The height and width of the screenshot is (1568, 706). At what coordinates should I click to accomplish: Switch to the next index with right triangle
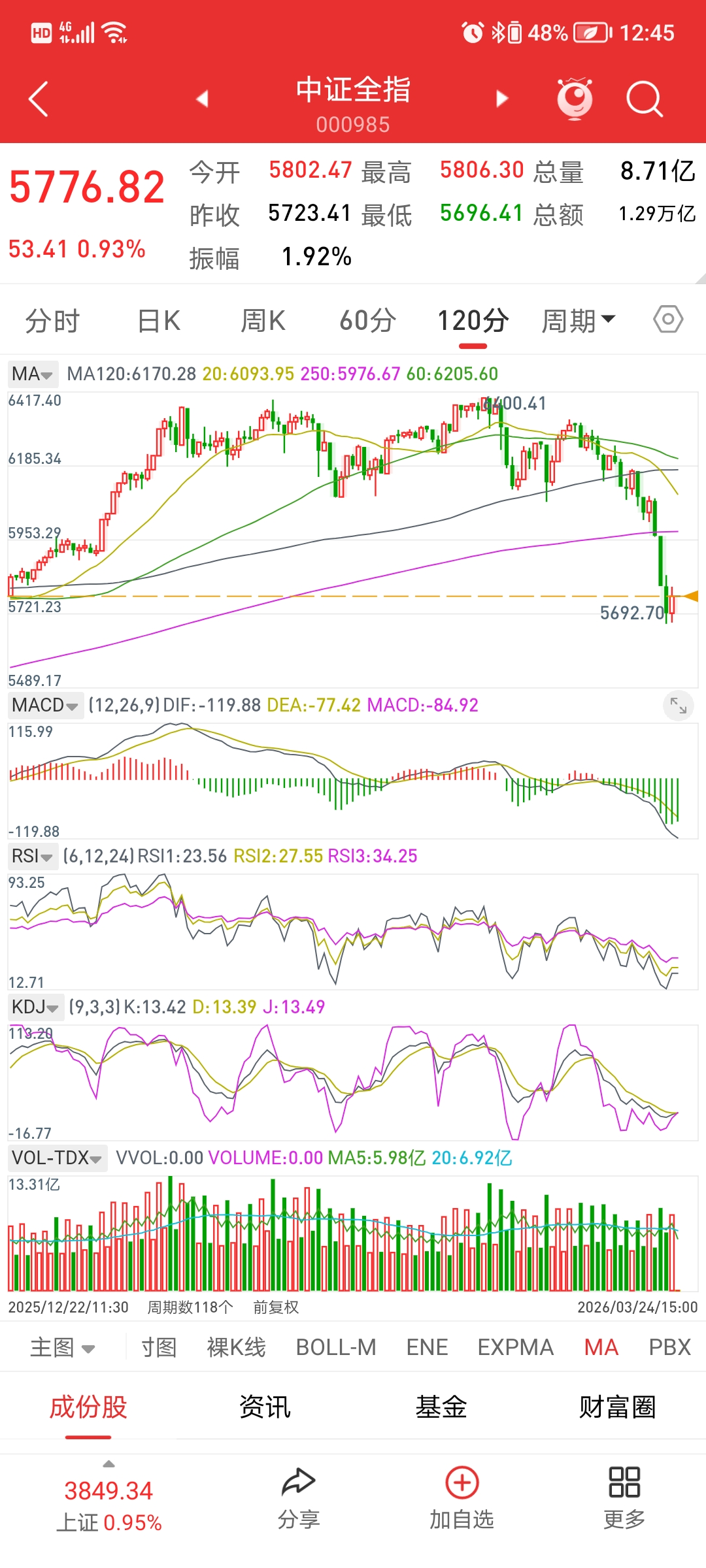point(502,99)
